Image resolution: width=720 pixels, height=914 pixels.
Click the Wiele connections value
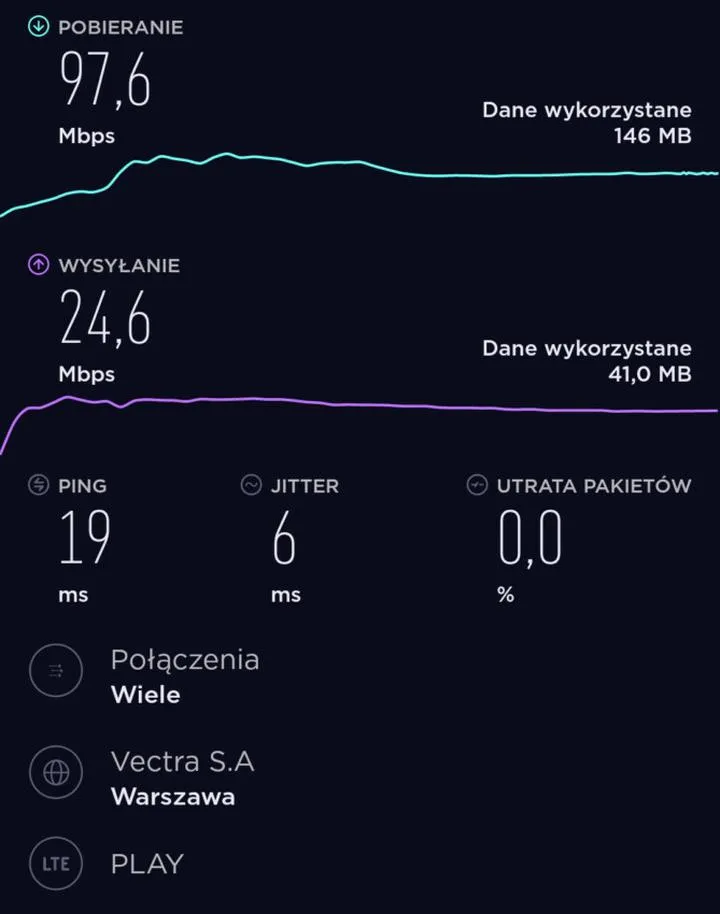click(145, 695)
